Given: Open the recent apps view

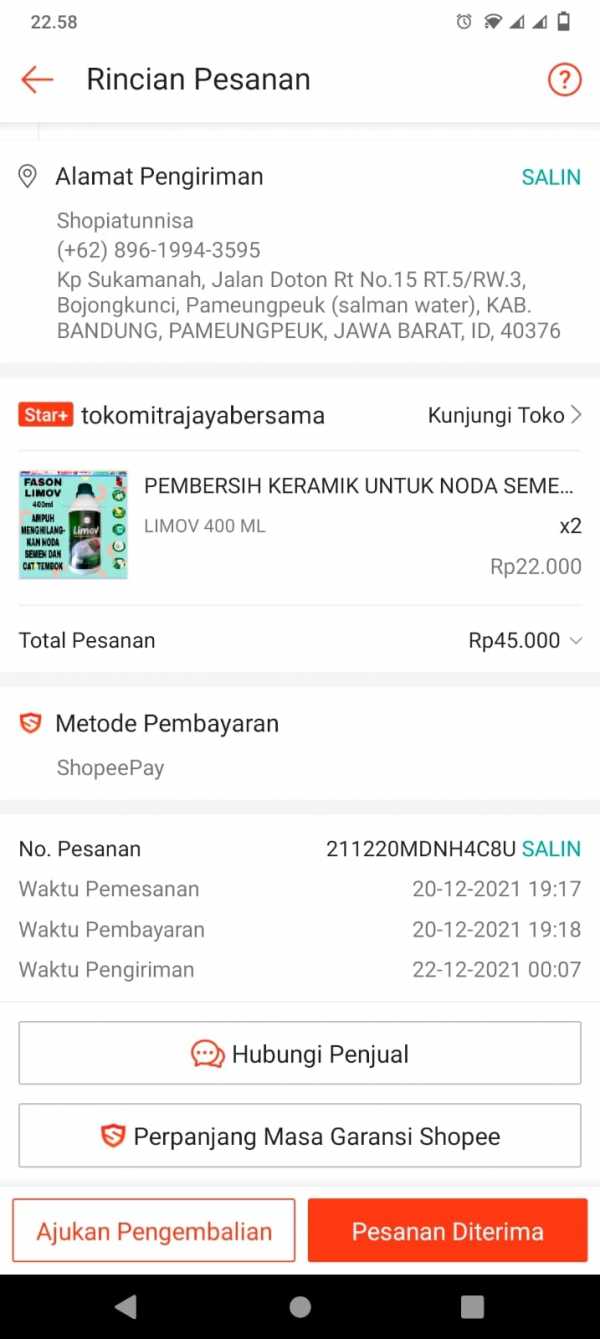Looking at the screenshot, I should pyautogui.click(x=472, y=1306).
